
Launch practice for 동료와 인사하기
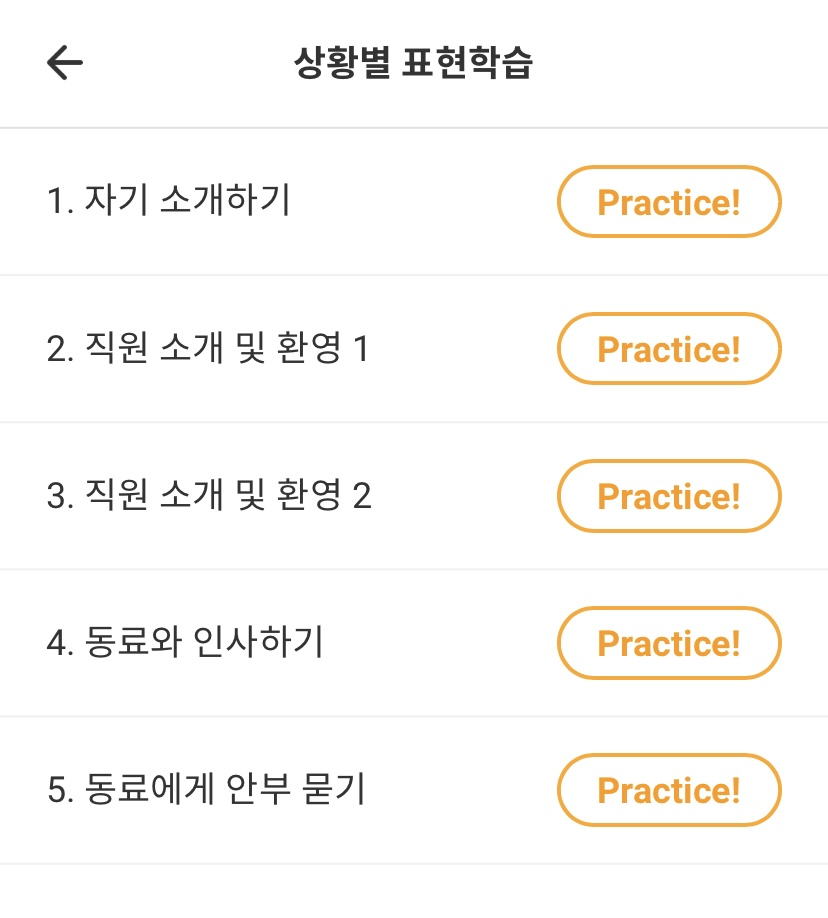click(668, 643)
